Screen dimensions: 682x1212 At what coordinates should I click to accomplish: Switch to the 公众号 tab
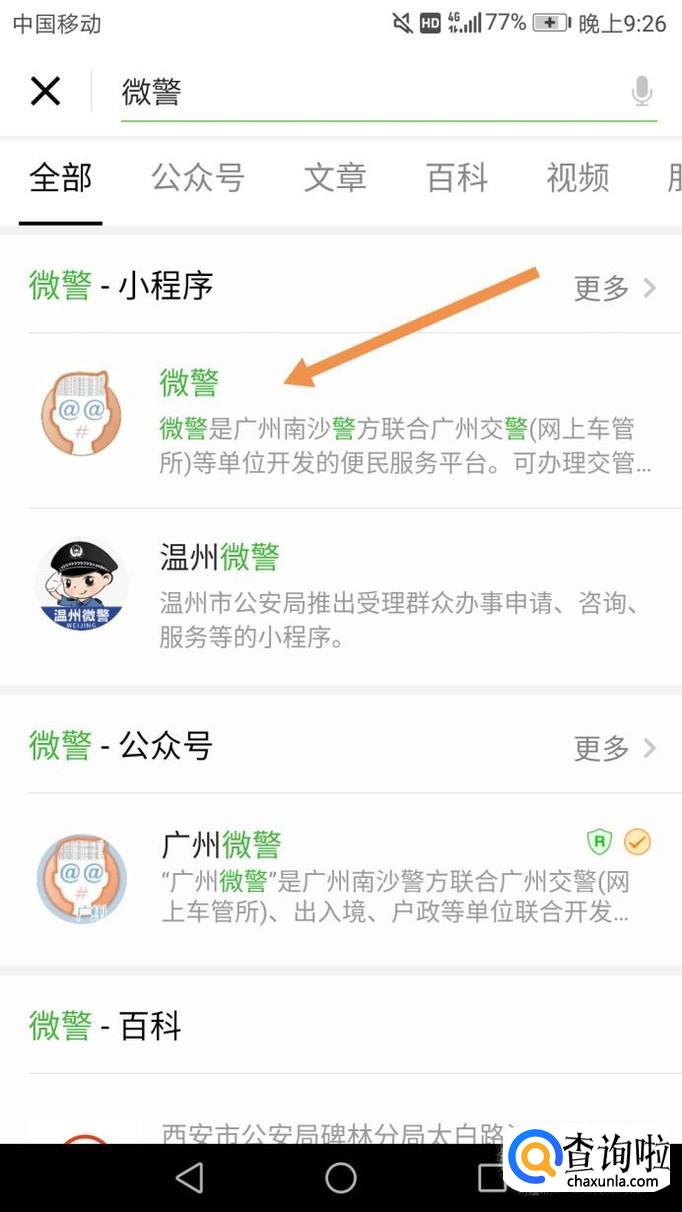(x=198, y=178)
